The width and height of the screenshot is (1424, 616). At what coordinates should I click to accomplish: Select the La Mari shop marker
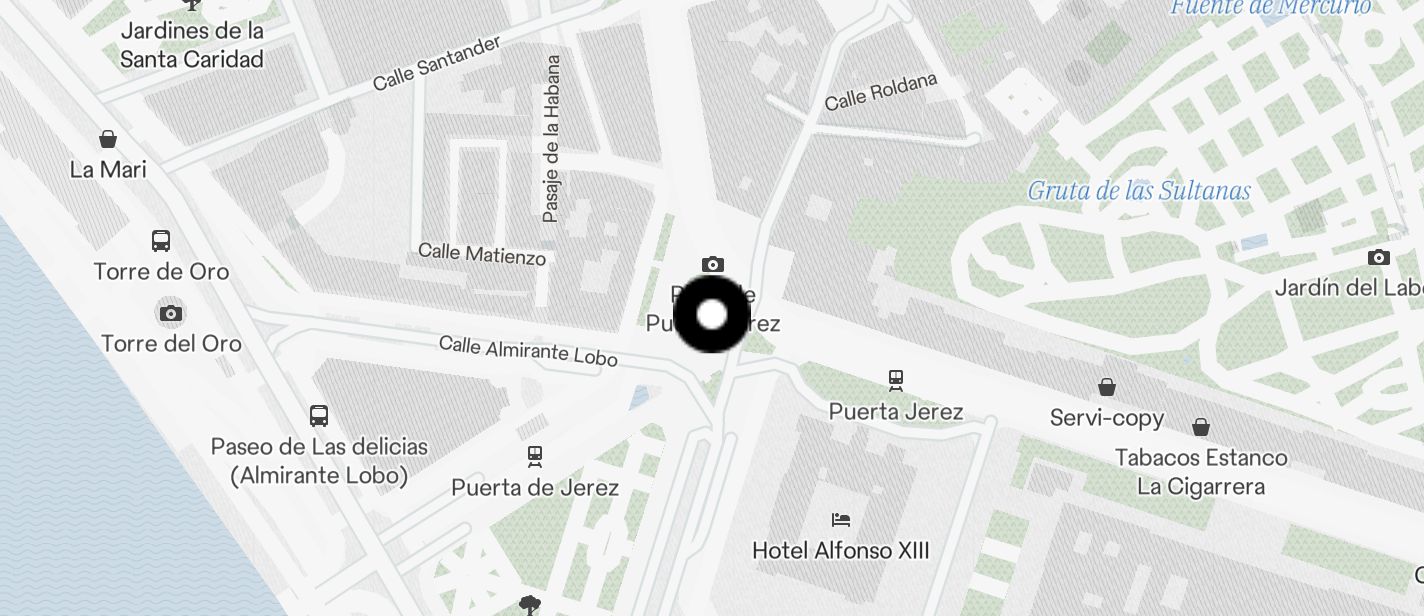click(x=108, y=139)
